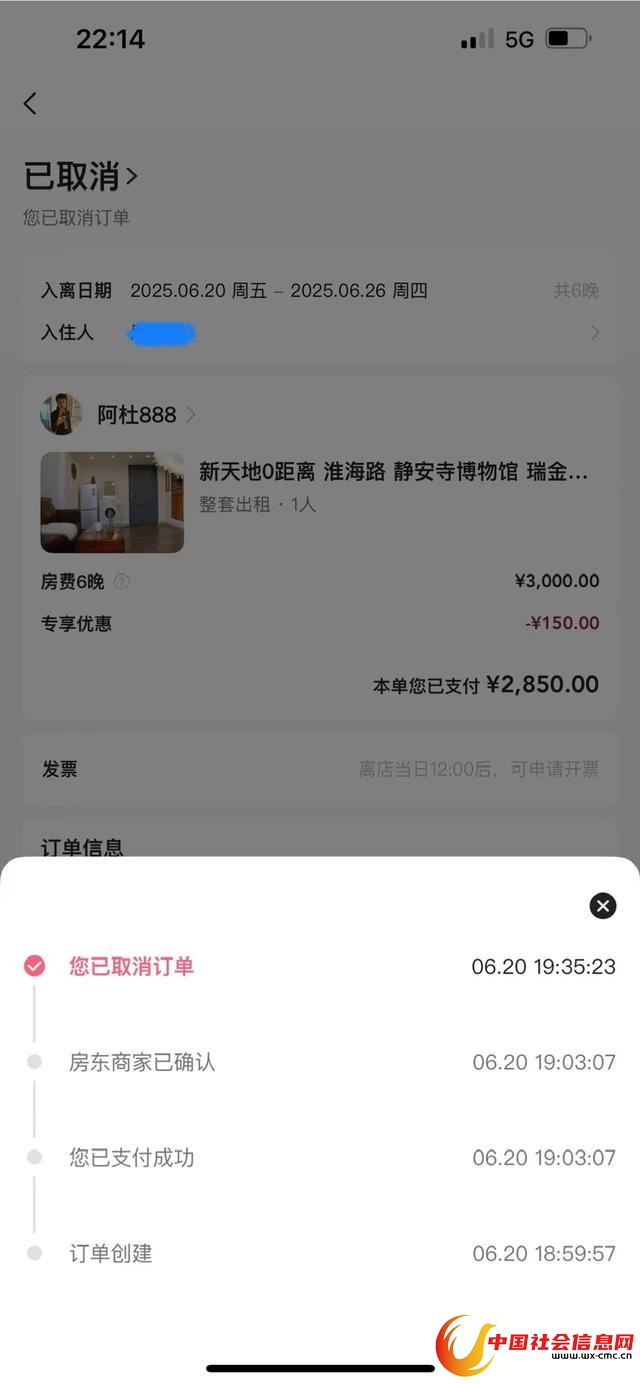640x1384 pixels.
Task: Show the 房费6晚 fee info icon
Action: point(122,582)
